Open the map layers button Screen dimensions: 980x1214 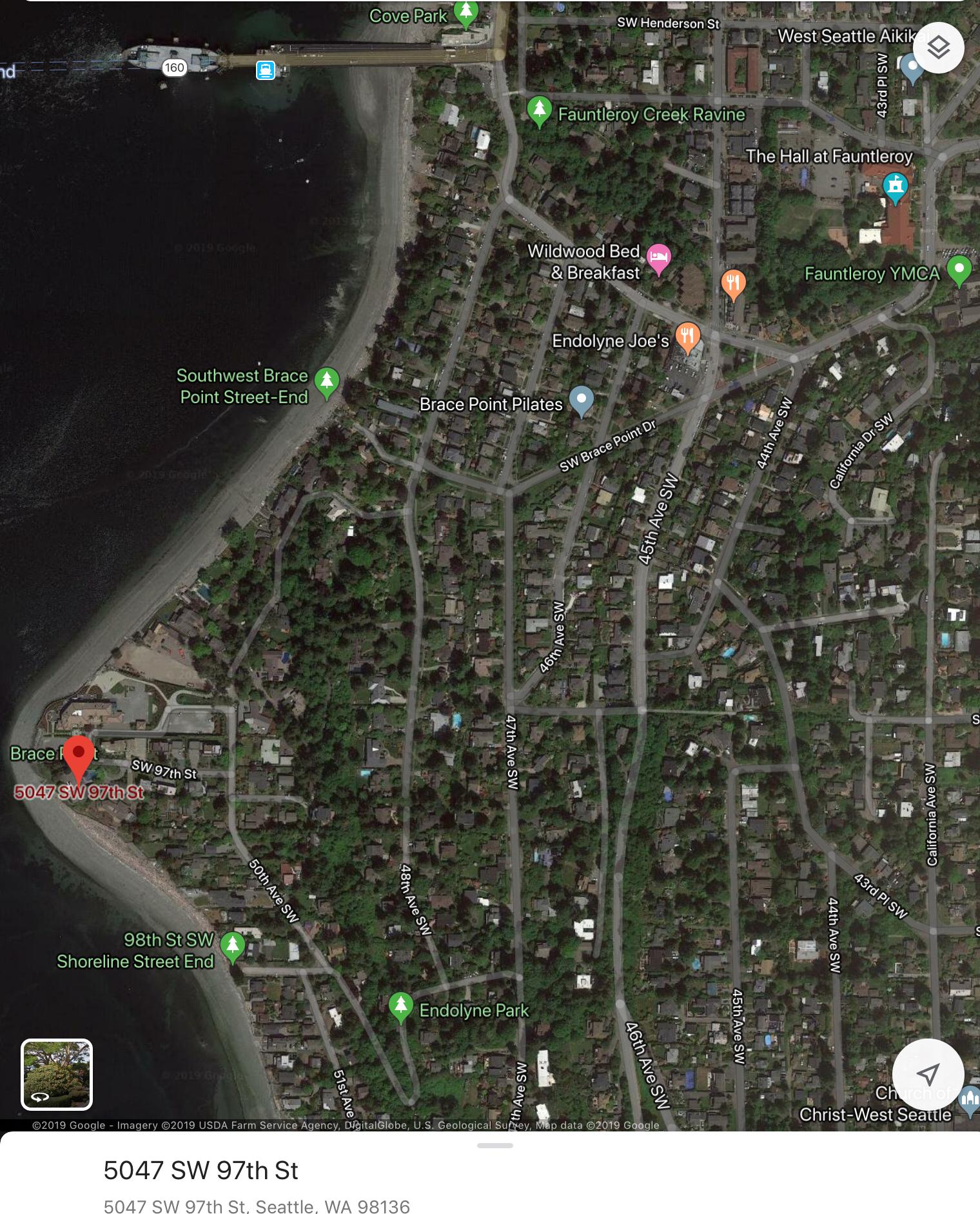tap(938, 48)
